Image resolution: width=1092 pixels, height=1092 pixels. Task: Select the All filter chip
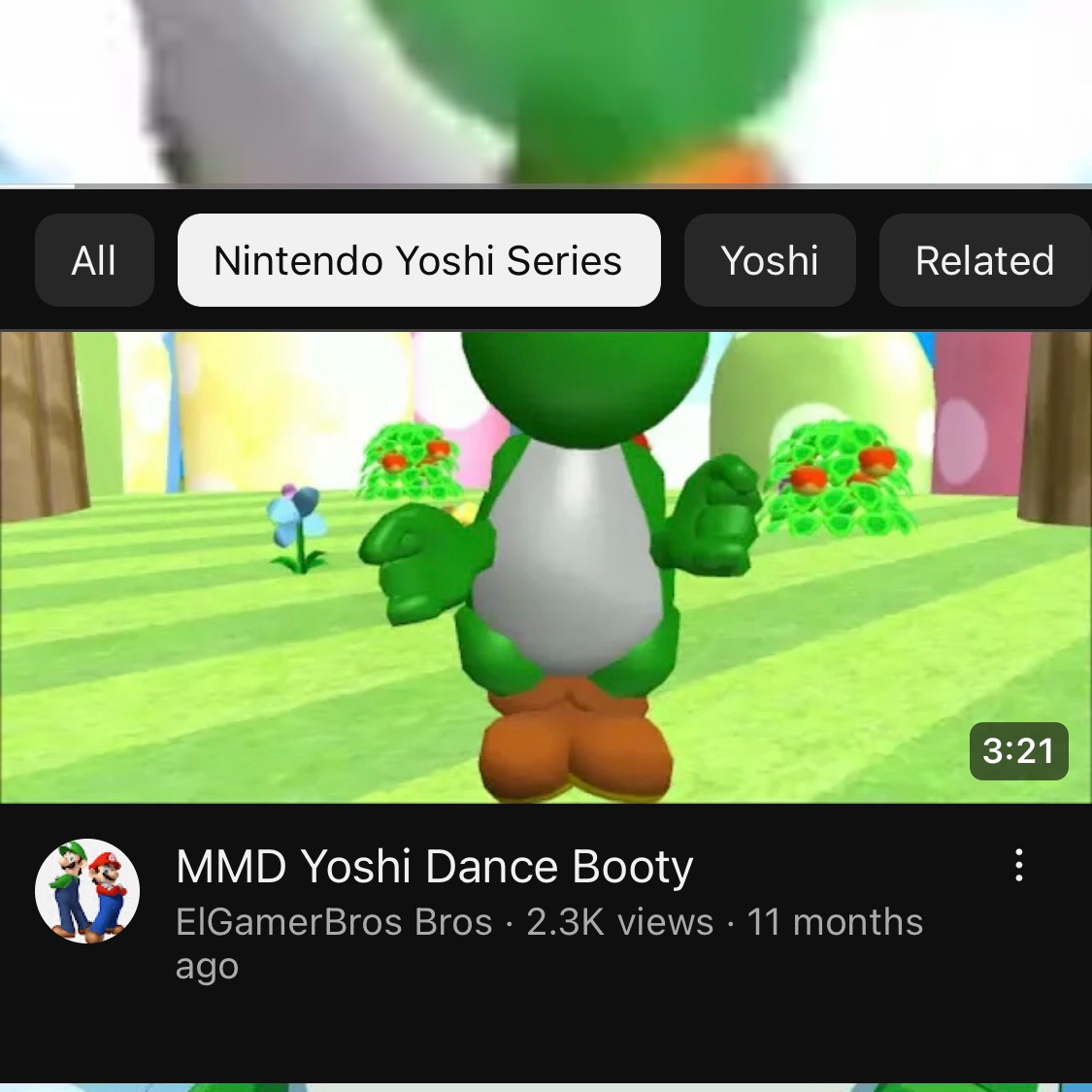click(x=94, y=260)
